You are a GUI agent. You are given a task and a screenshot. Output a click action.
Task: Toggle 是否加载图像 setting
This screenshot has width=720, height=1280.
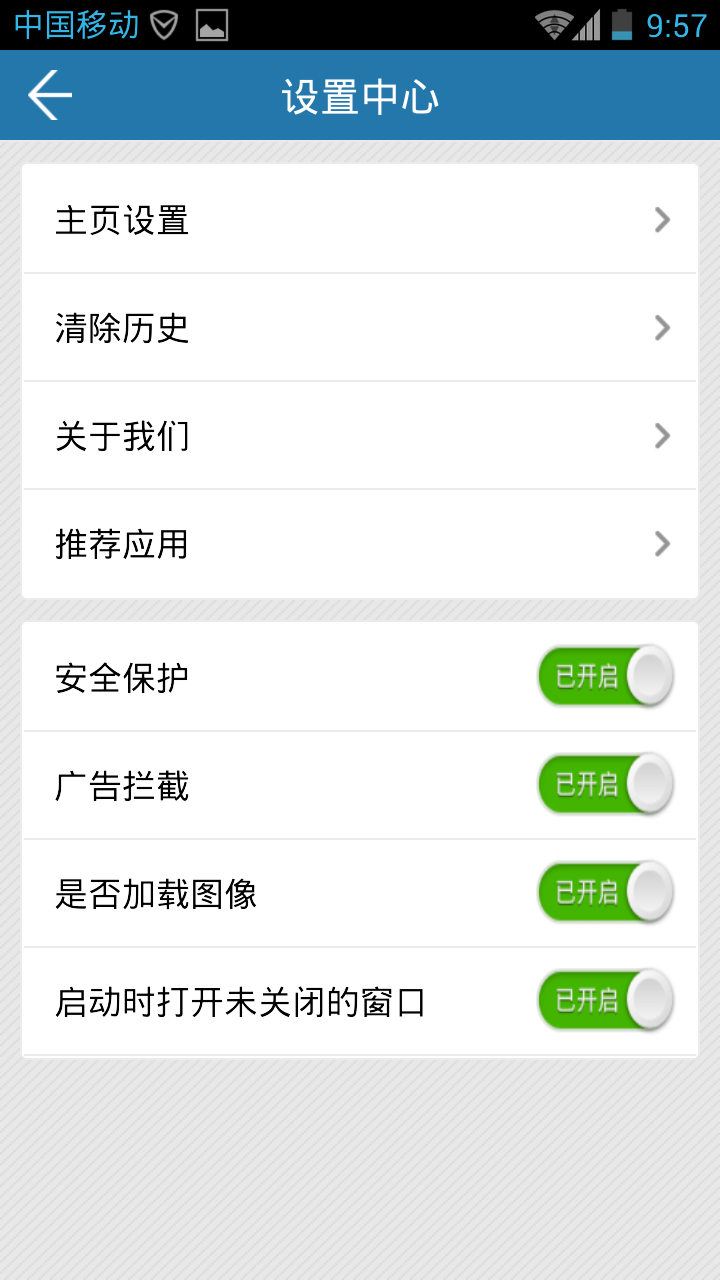coord(605,893)
